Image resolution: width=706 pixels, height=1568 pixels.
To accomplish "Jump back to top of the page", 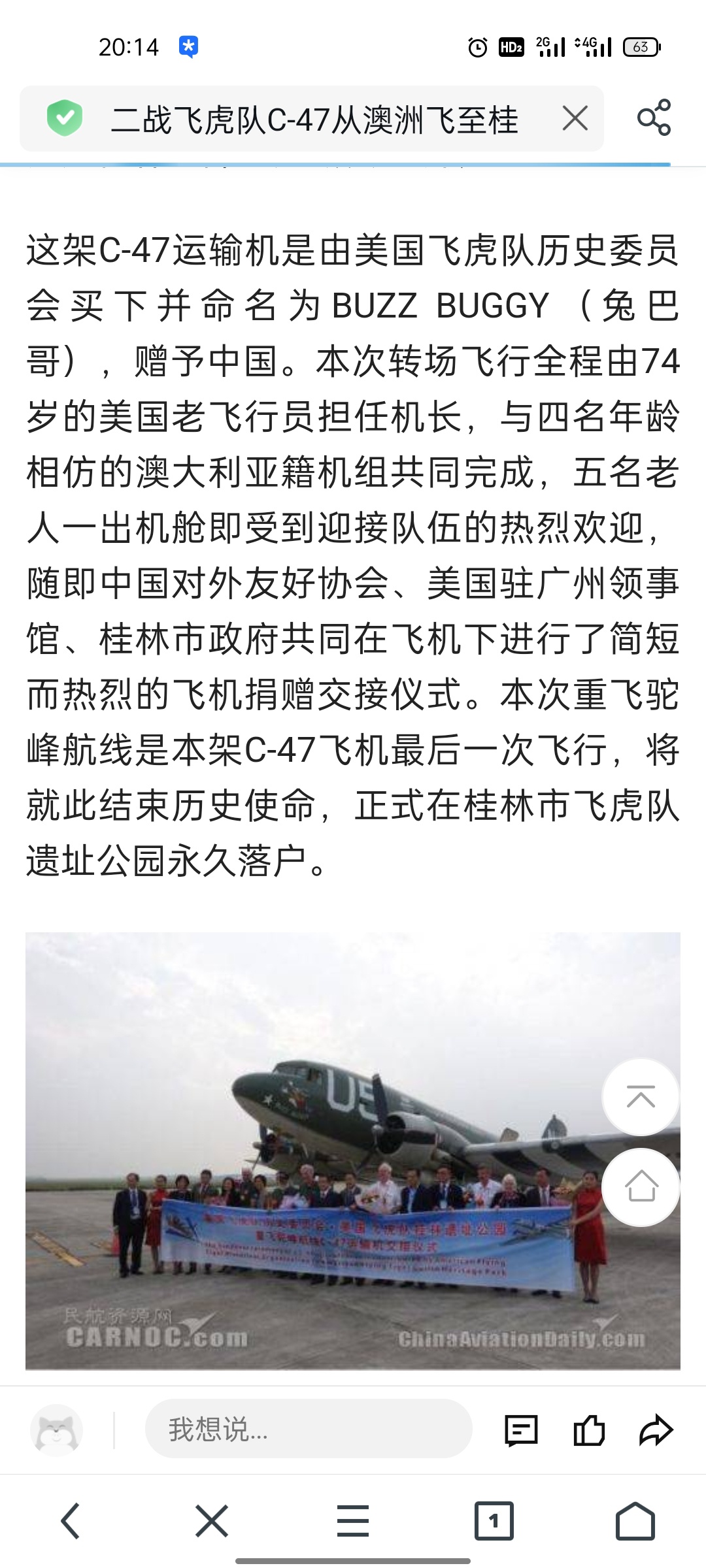I will pos(641,1097).
